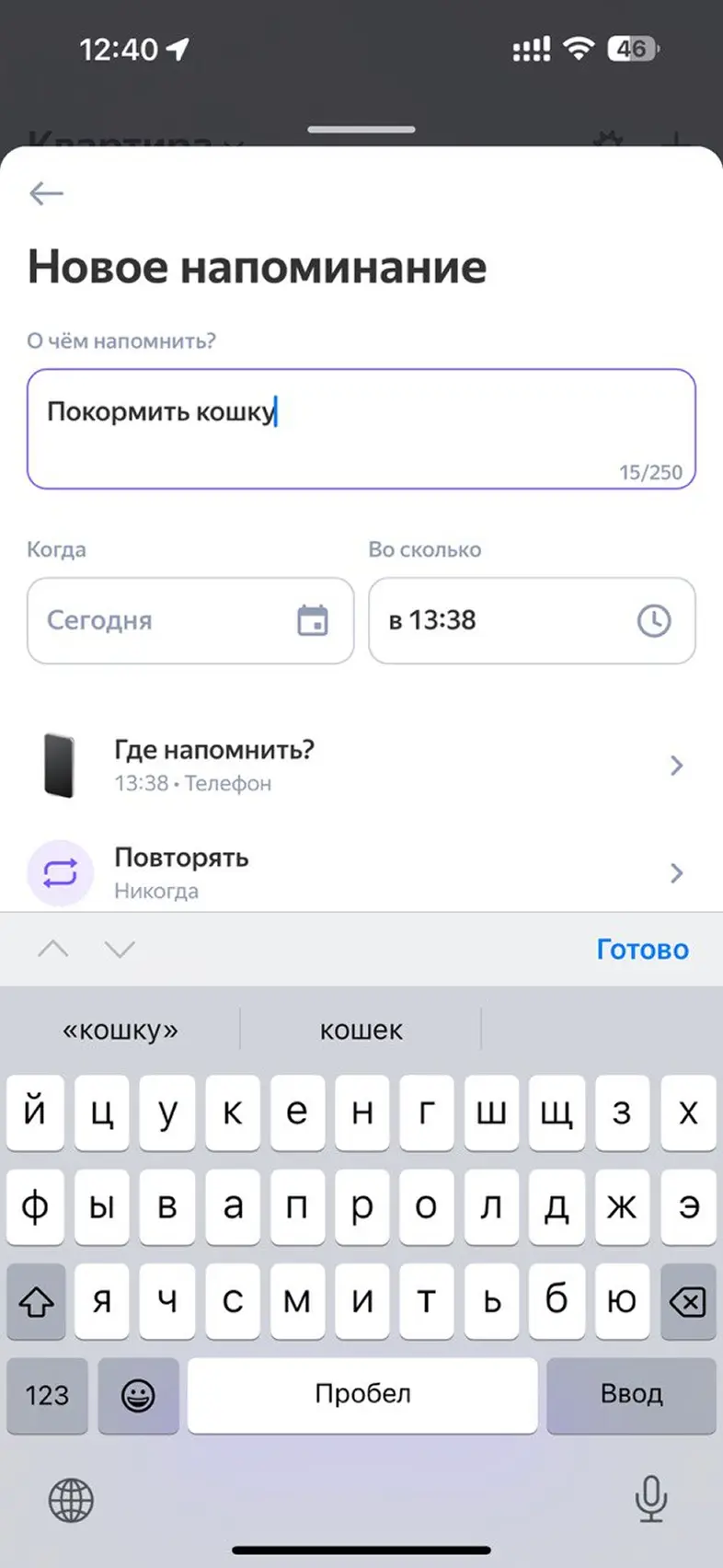Tap the reminder text field
This screenshot has height=1568, width=723.
361,429
